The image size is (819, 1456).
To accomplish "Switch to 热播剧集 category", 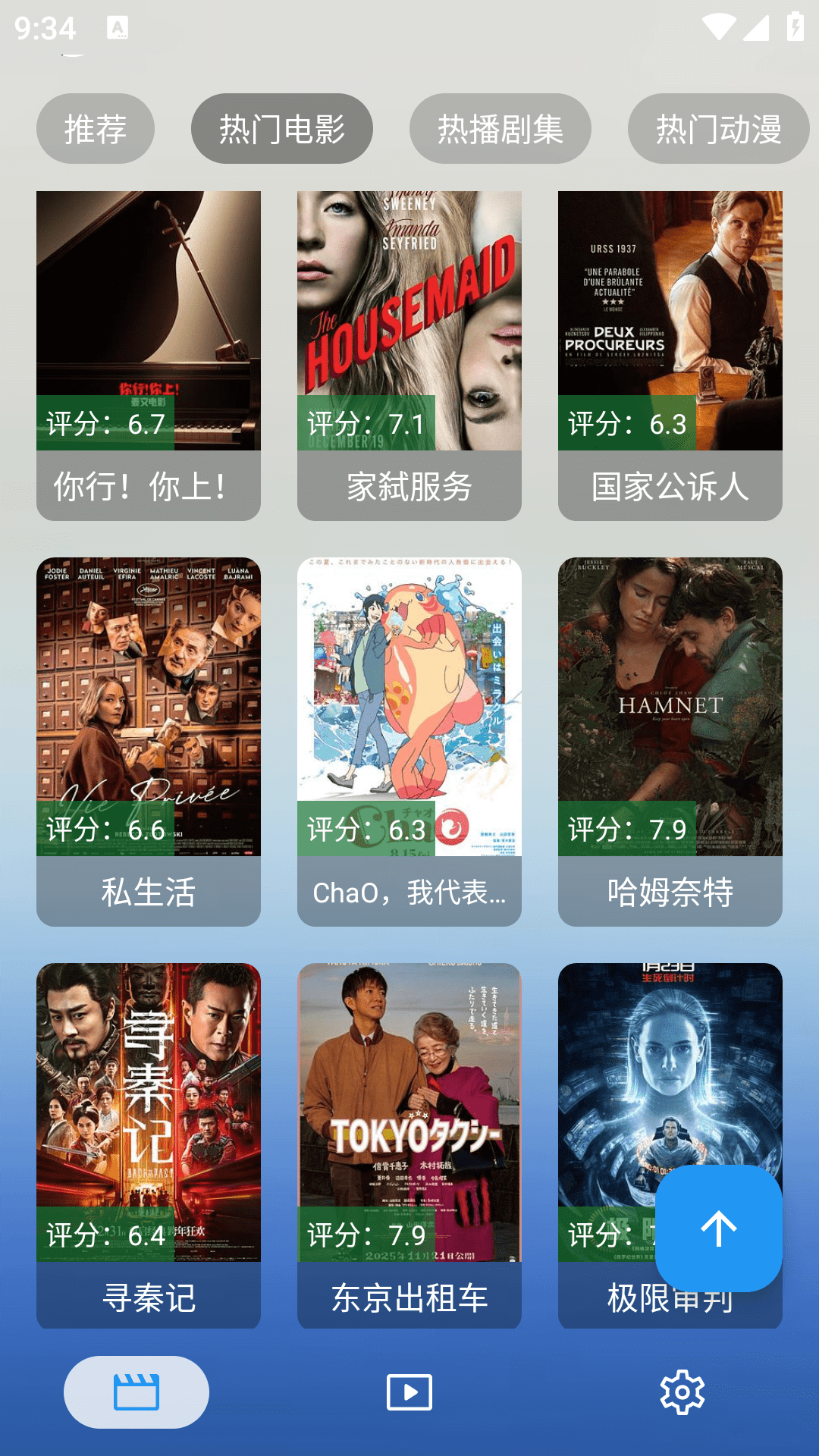I will click(500, 129).
